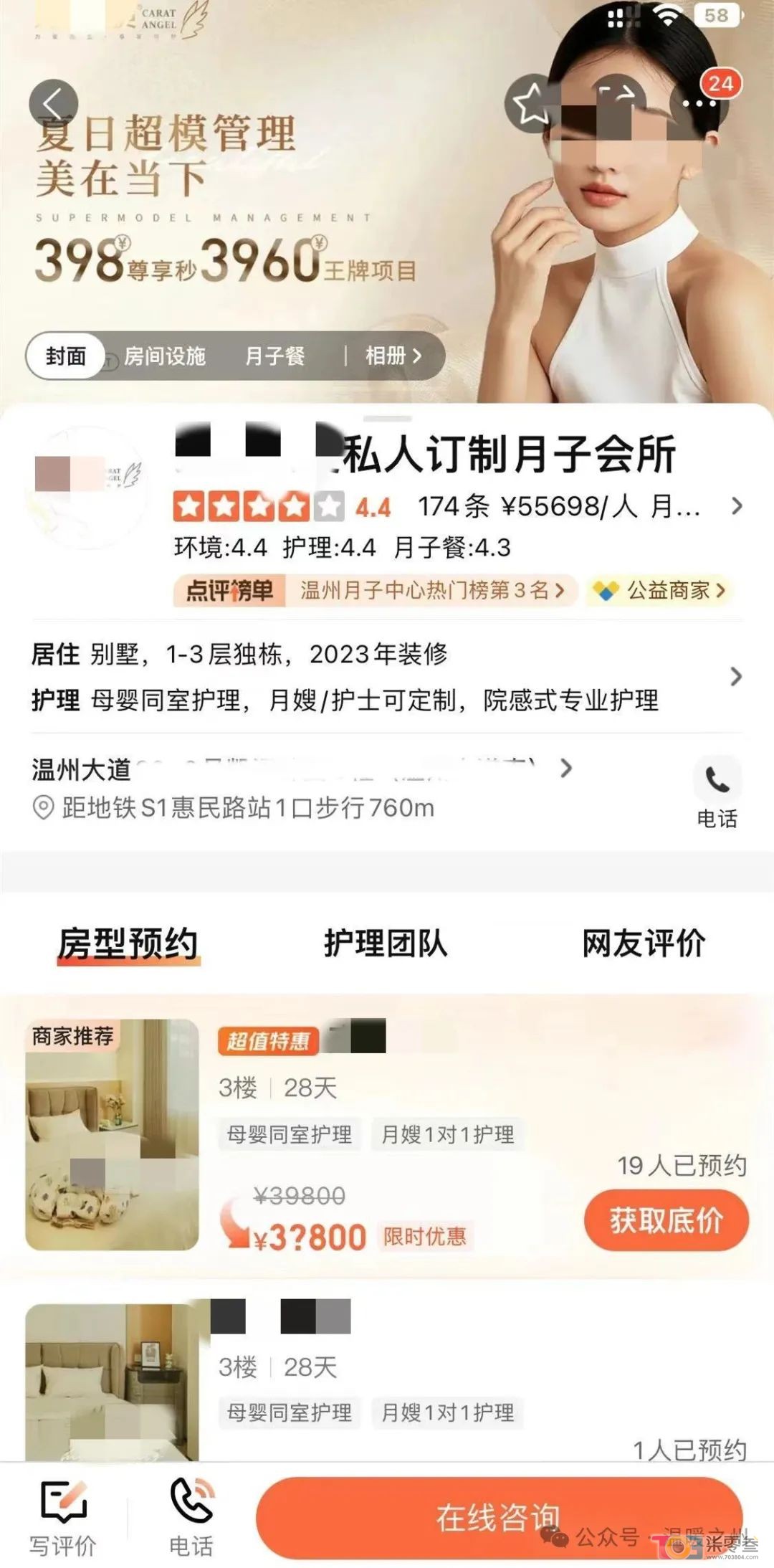Screen dimensions: 774x1568
Task: Expand the 居住 and 护理 details
Action: tap(735, 676)
